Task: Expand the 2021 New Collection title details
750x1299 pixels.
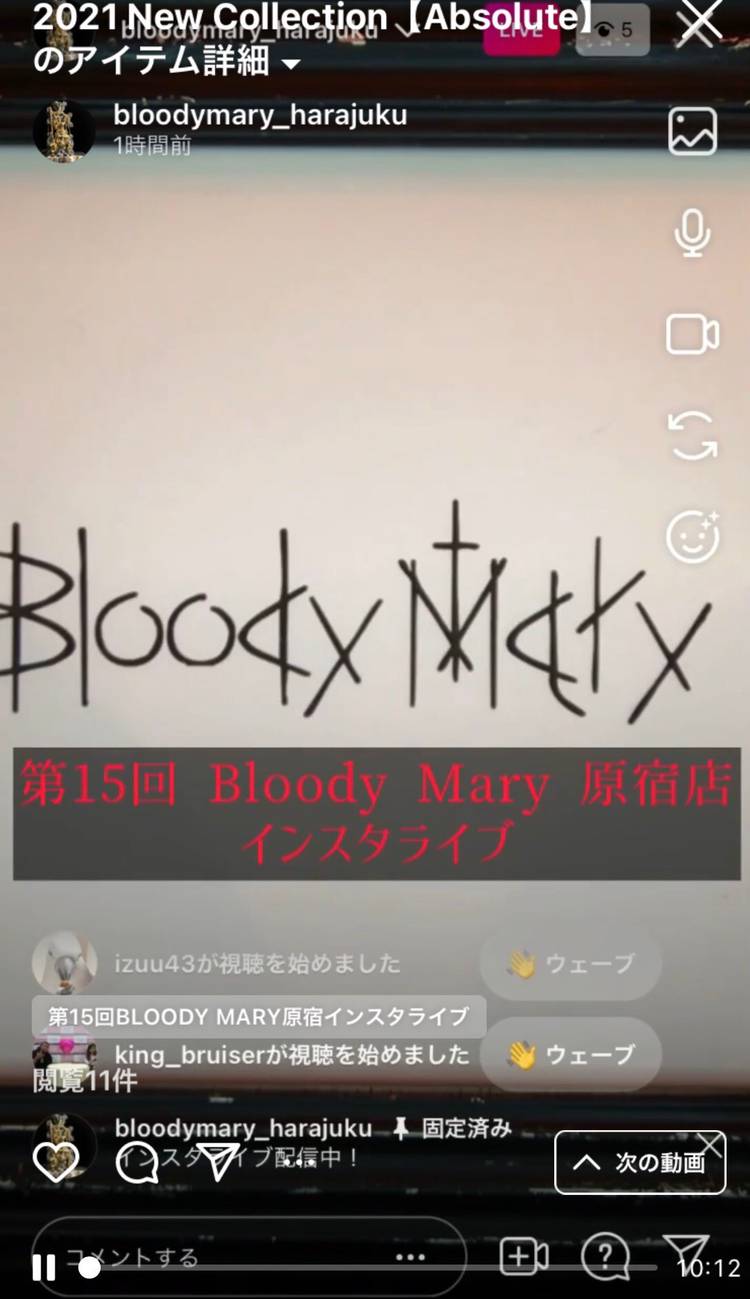Action: pyautogui.click(x=291, y=64)
